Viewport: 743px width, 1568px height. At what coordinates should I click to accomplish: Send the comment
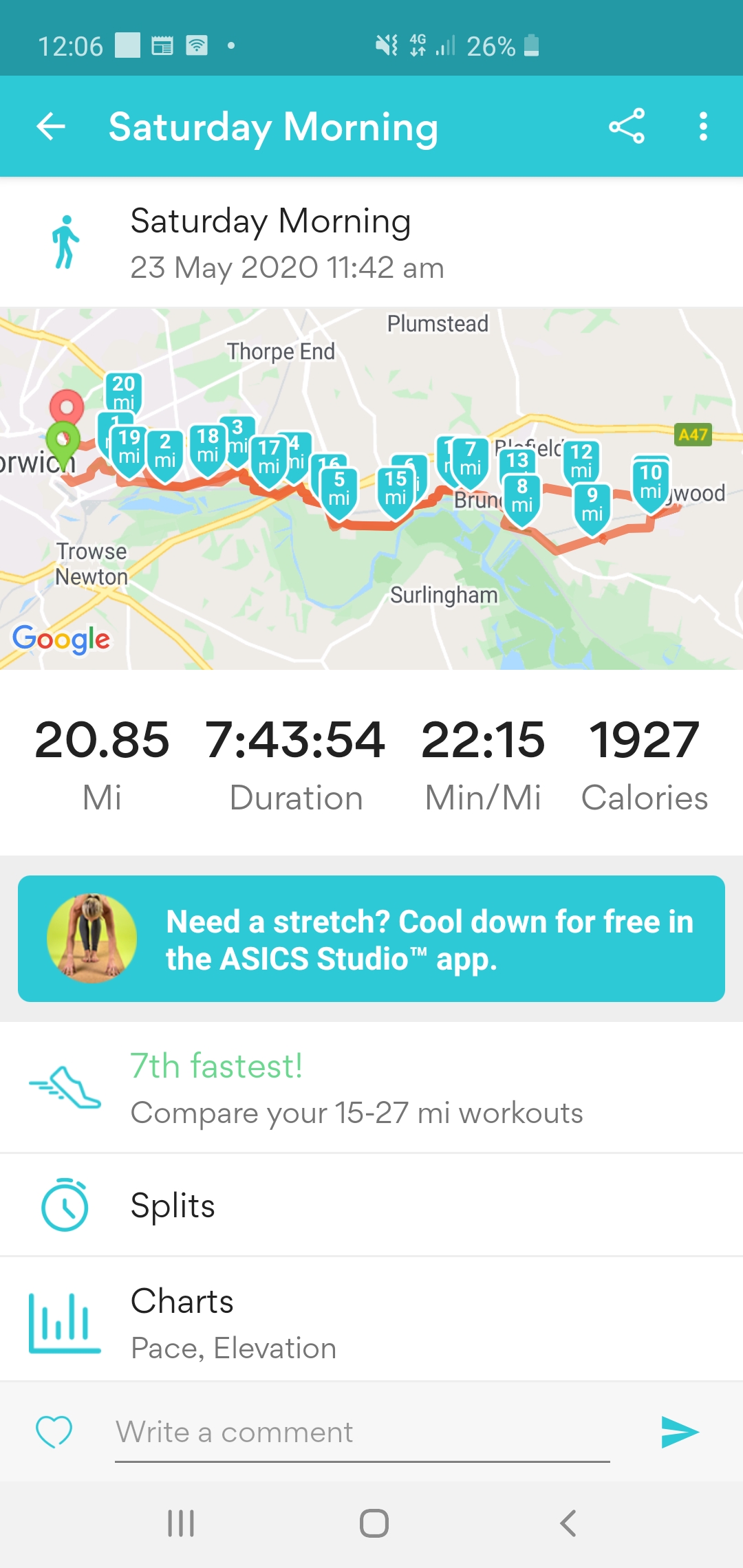679,1432
